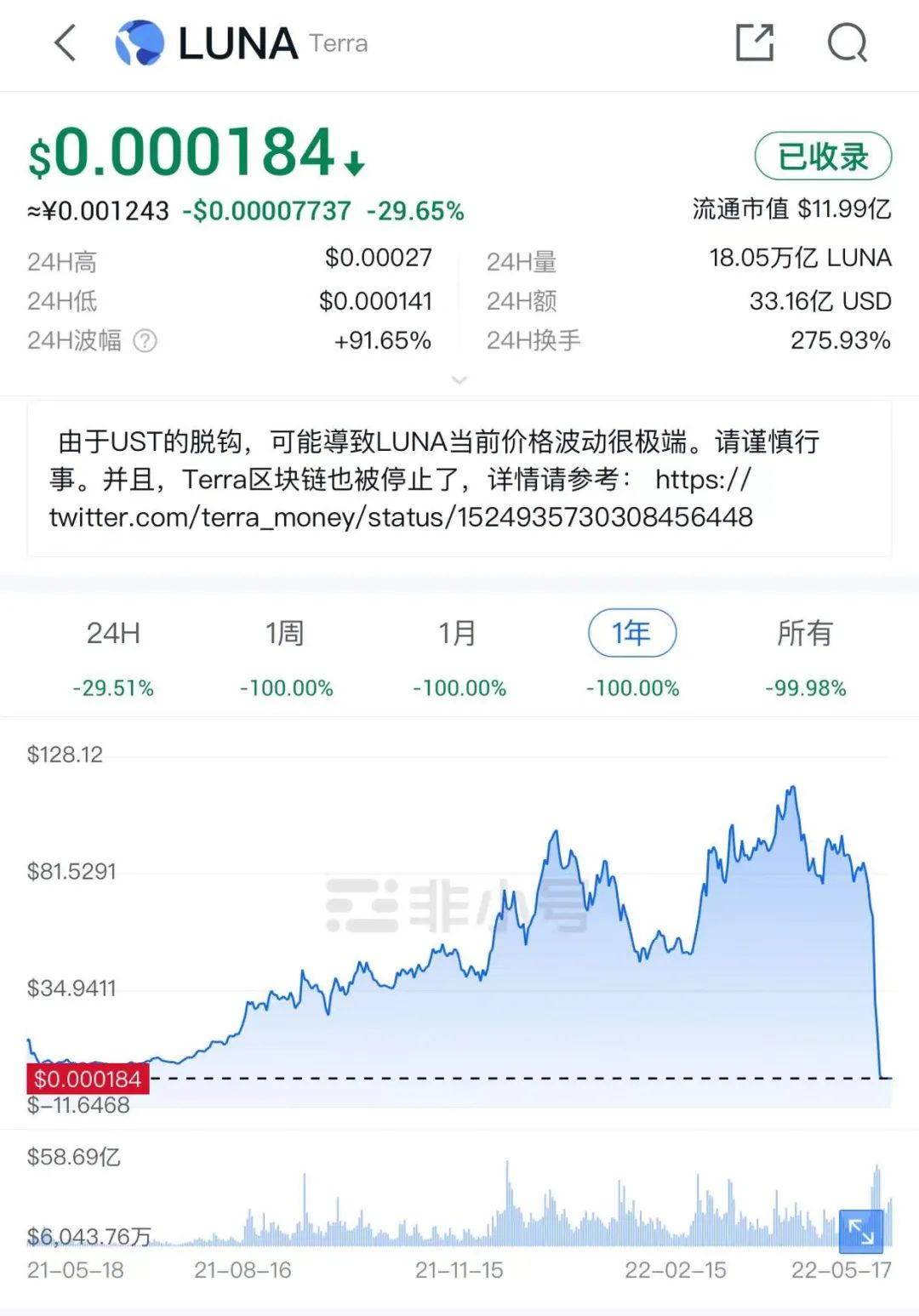Select the 1年 chart range
This screenshot has height=1316, width=919.
(x=631, y=634)
